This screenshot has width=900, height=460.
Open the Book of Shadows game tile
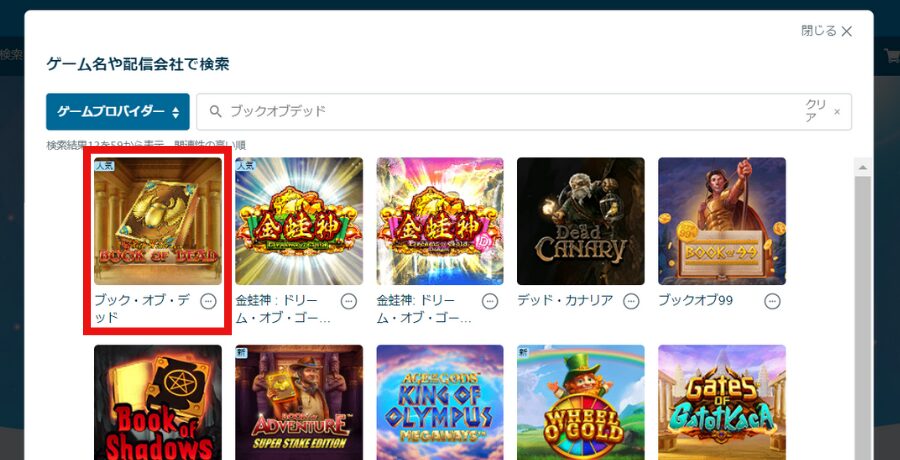click(158, 402)
